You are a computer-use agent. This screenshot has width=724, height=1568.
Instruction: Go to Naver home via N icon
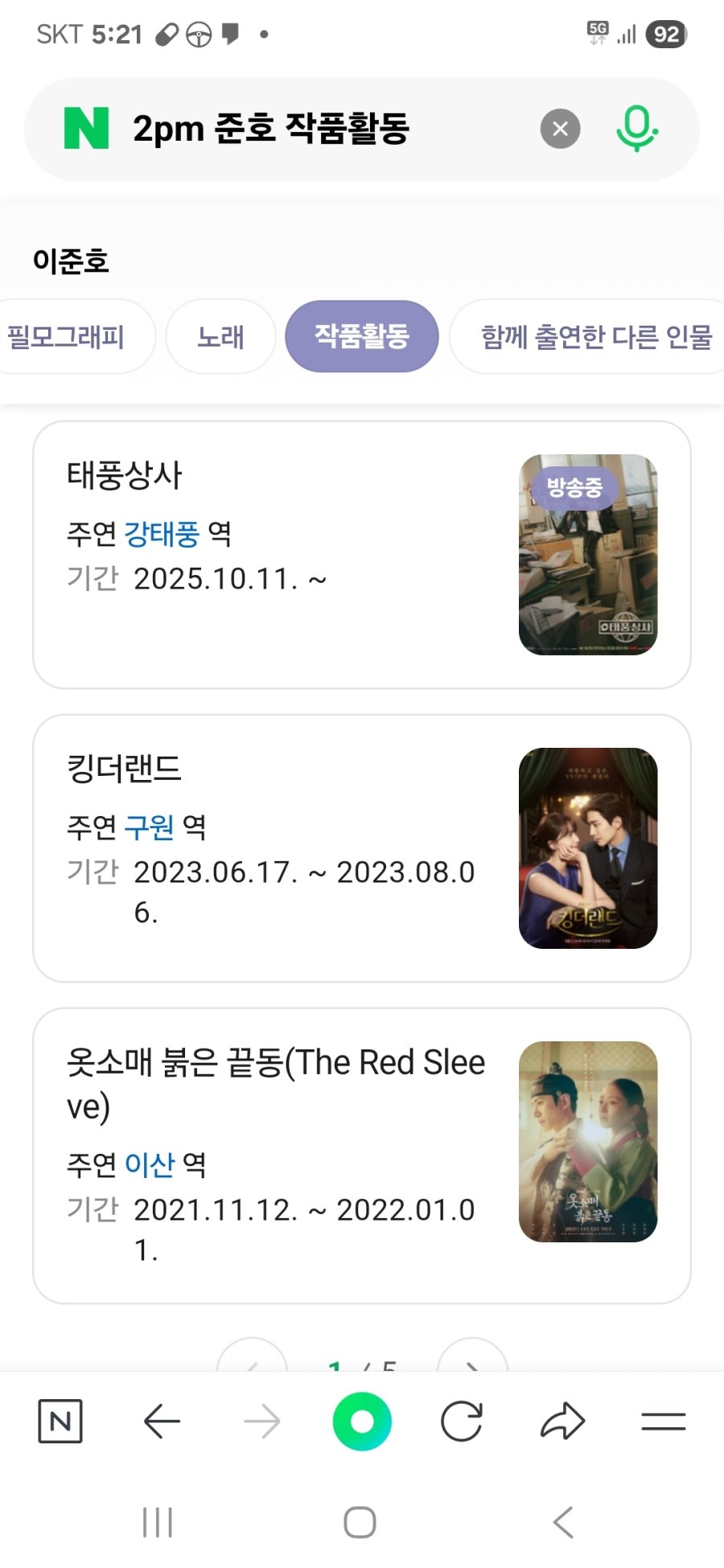point(60,1422)
